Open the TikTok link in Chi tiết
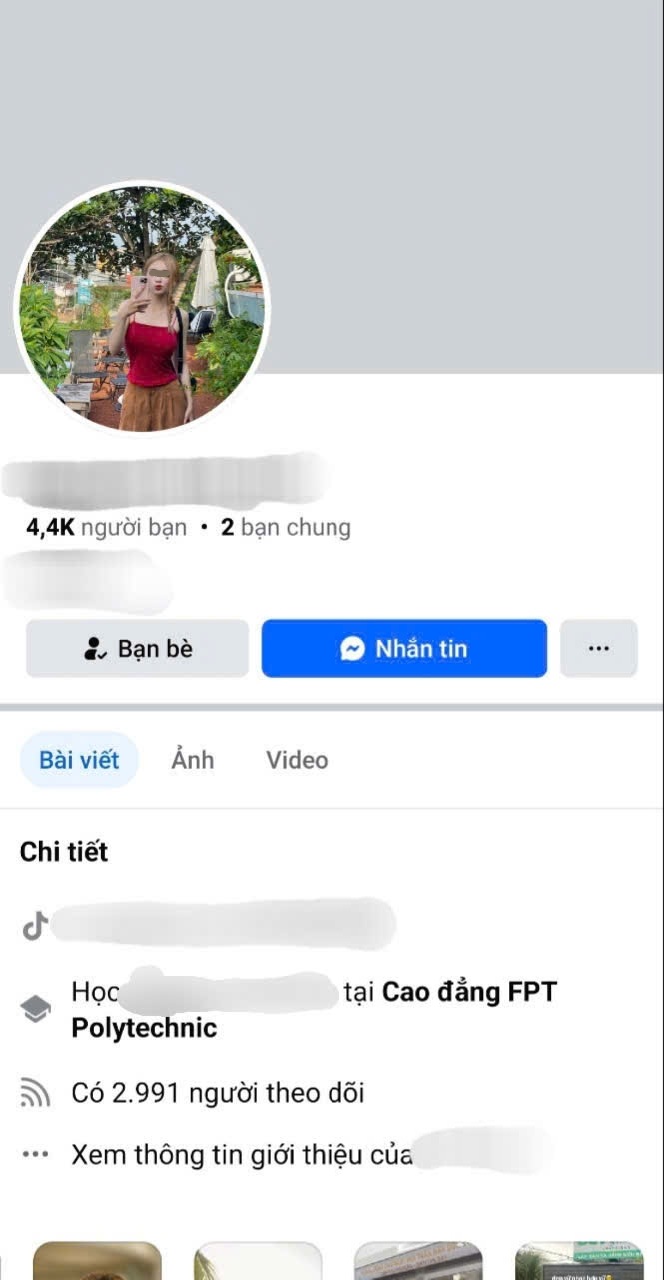Image resolution: width=664 pixels, height=1280 pixels. click(x=222, y=925)
